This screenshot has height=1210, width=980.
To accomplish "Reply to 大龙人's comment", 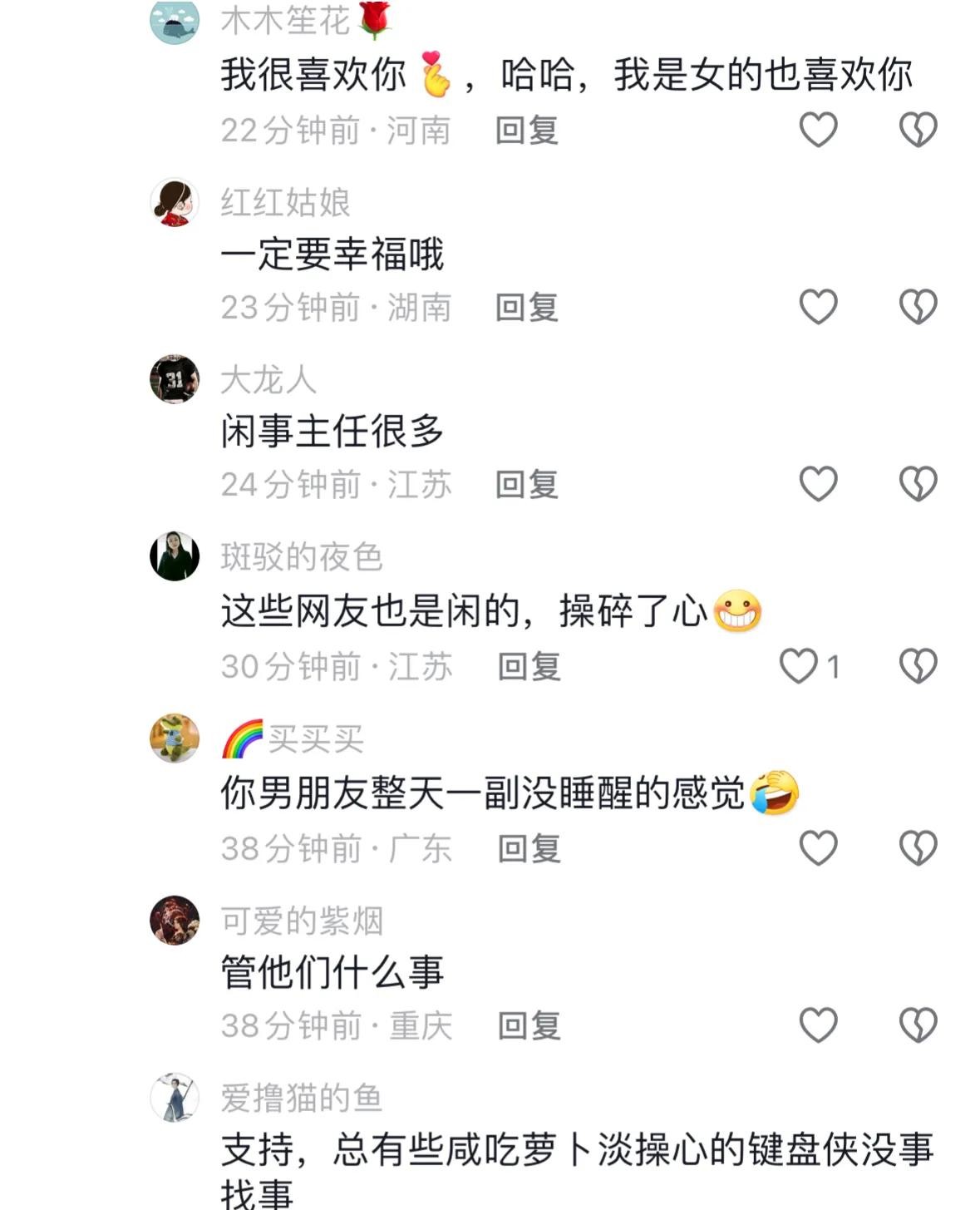I will [x=526, y=485].
